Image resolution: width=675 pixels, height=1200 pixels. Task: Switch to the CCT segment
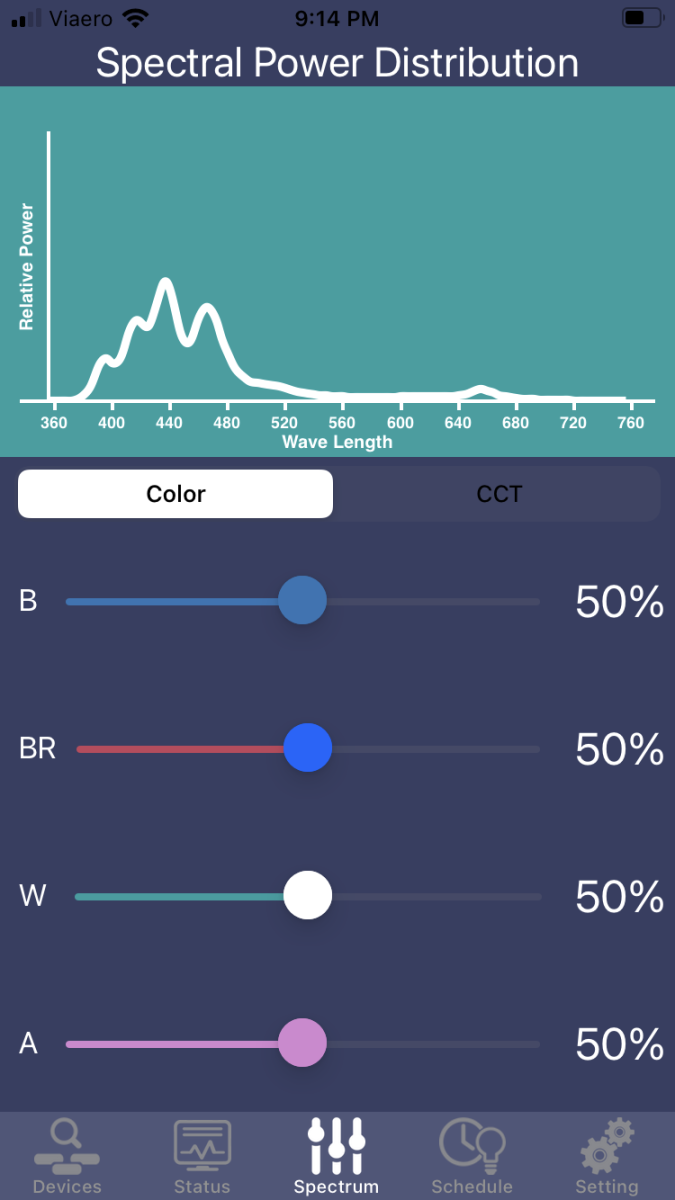498,494
